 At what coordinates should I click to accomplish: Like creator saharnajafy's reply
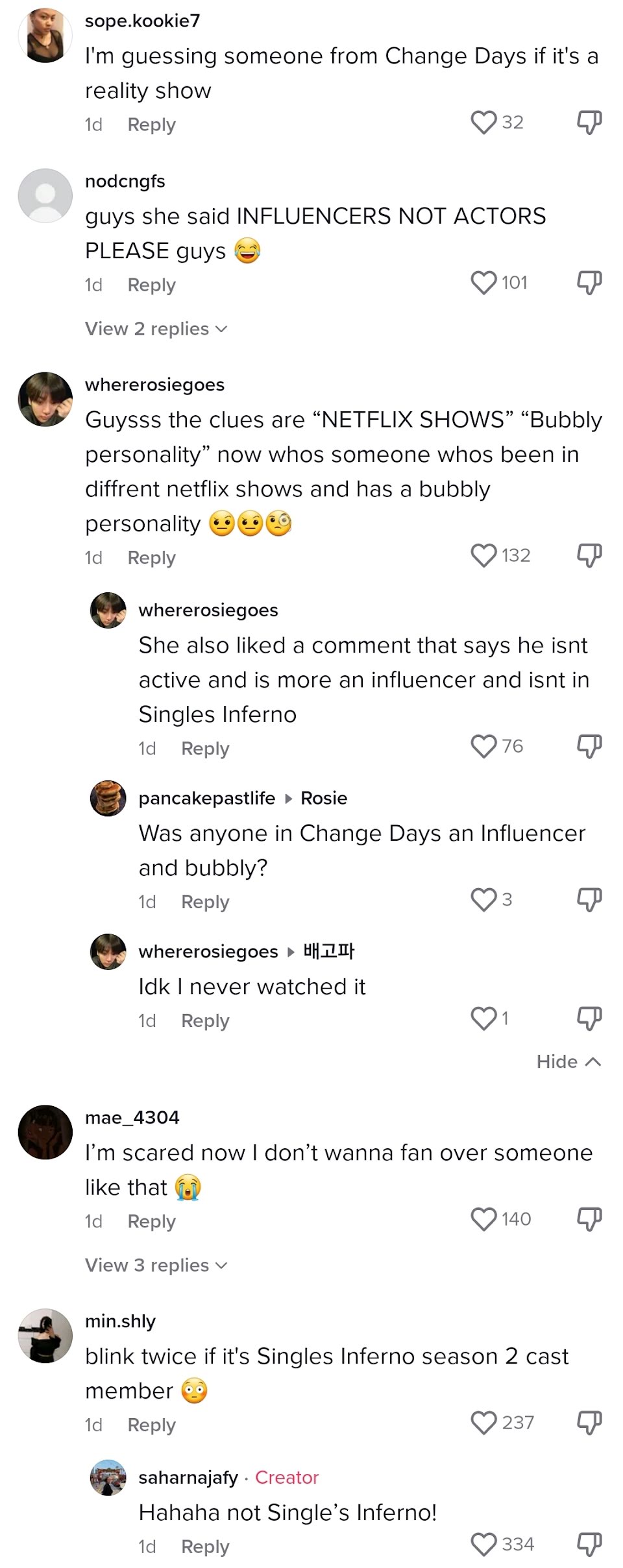point(483,1544)
